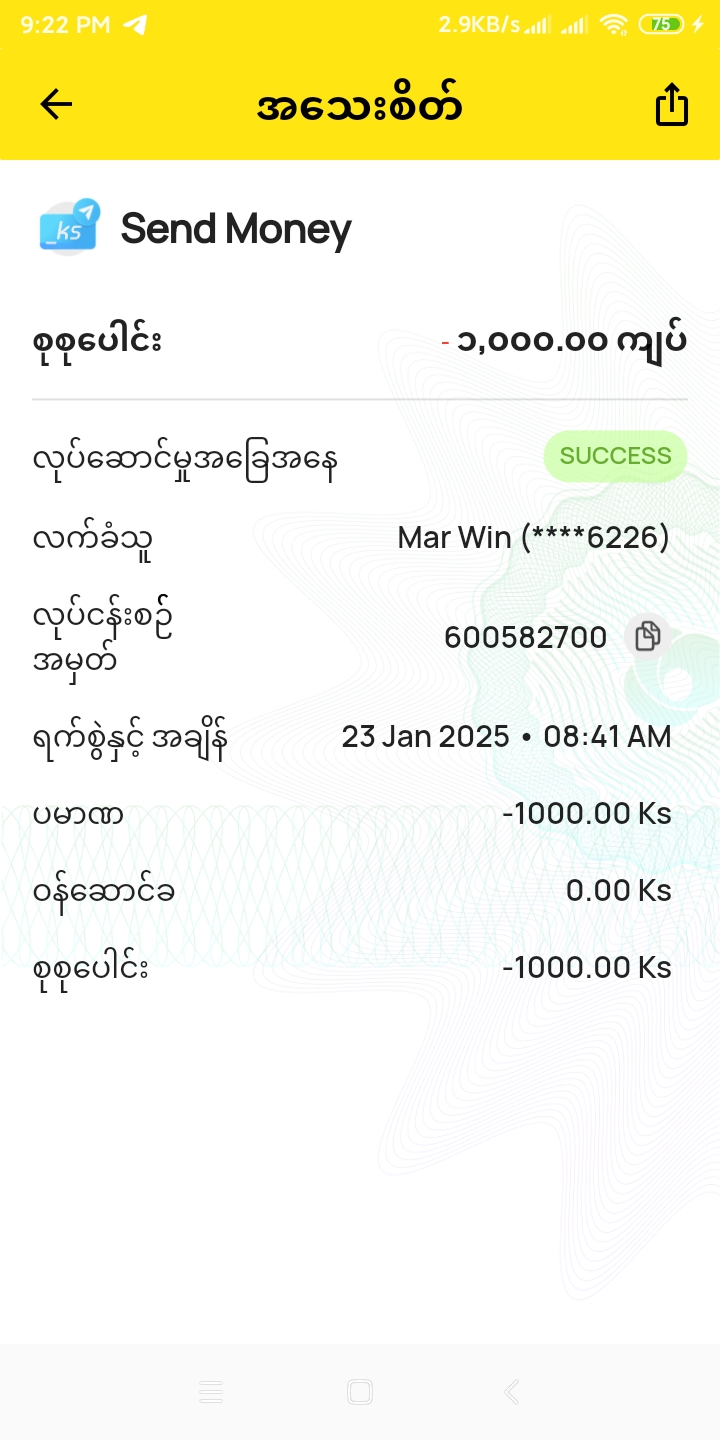Tap the system back navigation button
The width and height of the screenshot is (720, 1440).
point(511,1391)
